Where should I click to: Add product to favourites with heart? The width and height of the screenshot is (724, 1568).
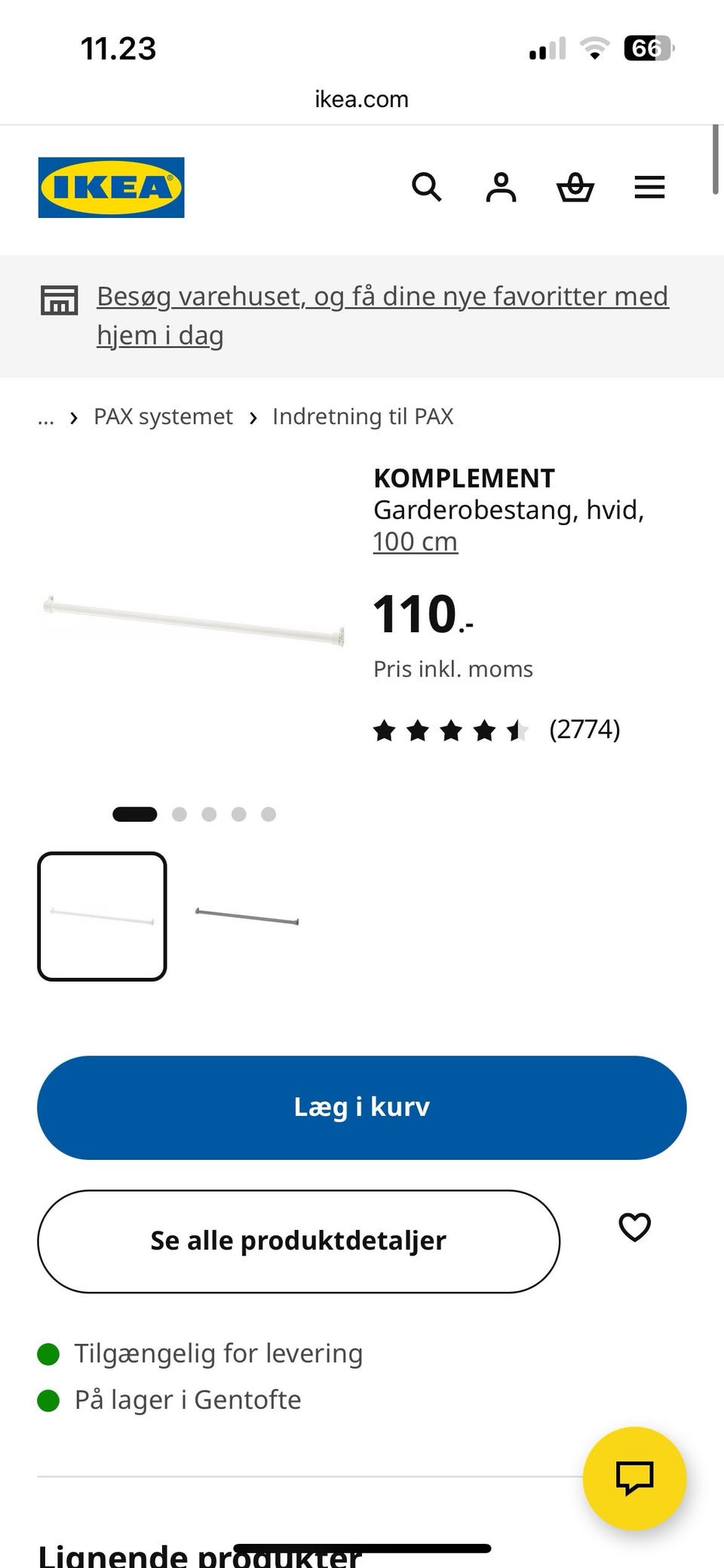tap(634, 1227)
